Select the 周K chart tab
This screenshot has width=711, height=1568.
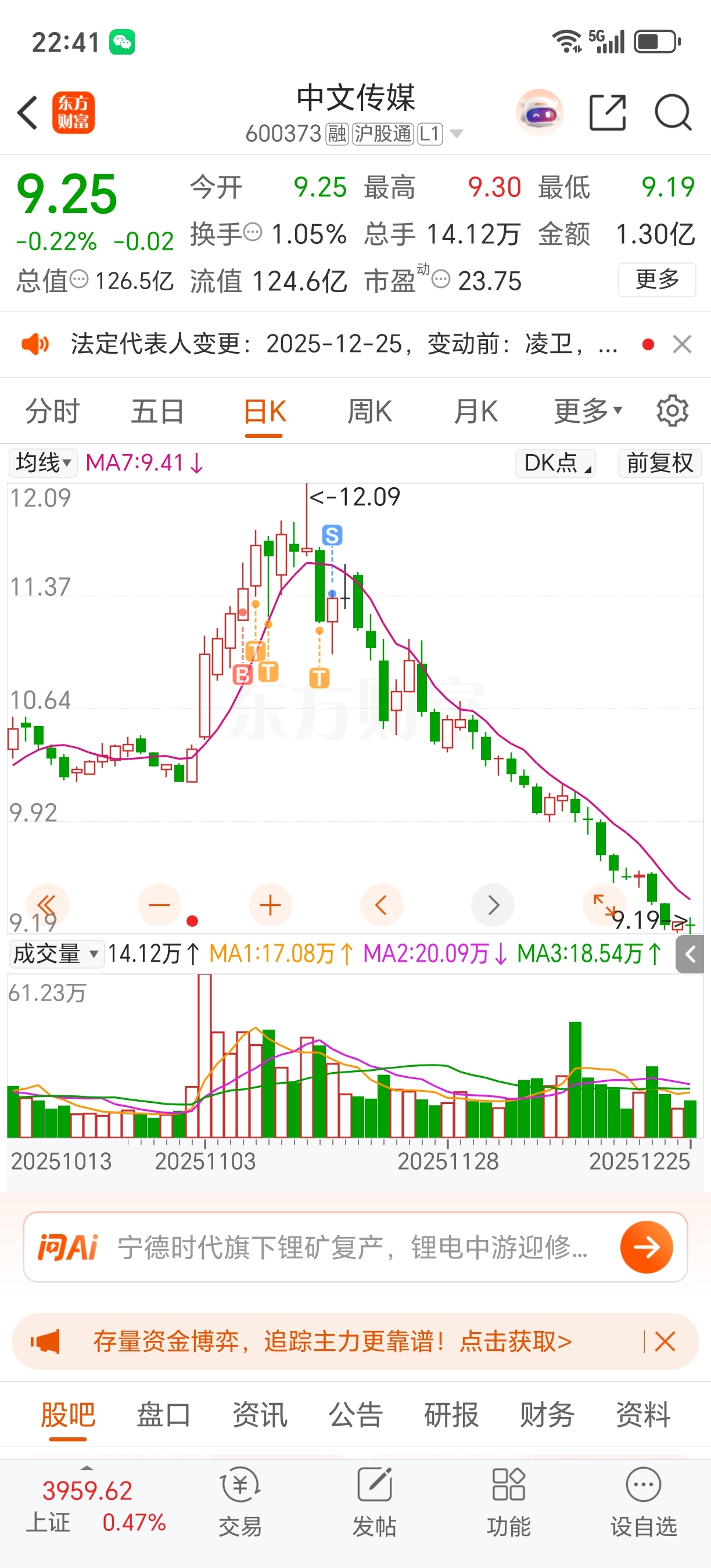369,412
